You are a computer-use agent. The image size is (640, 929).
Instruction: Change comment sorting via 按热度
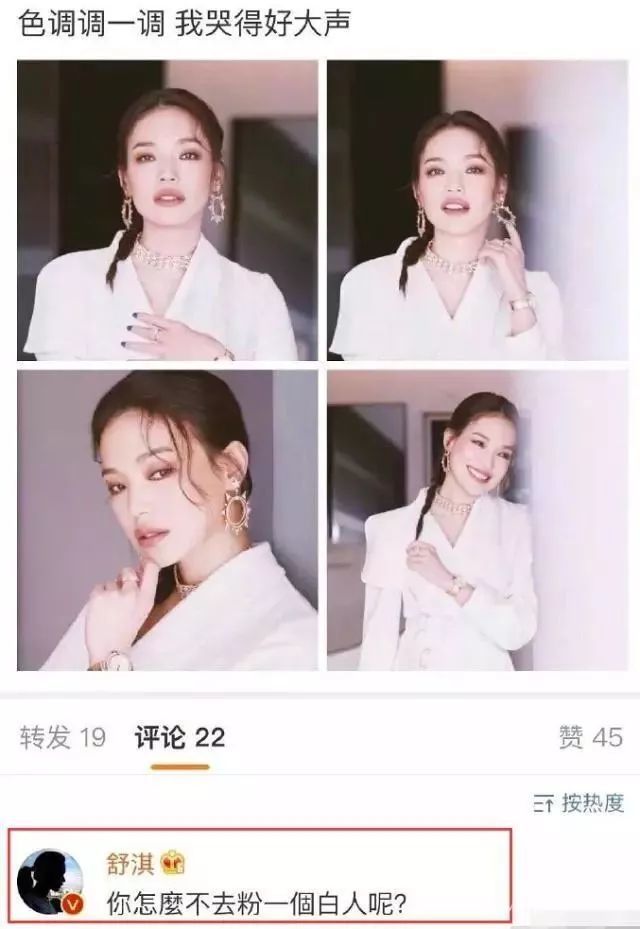[x=579, y=802]
